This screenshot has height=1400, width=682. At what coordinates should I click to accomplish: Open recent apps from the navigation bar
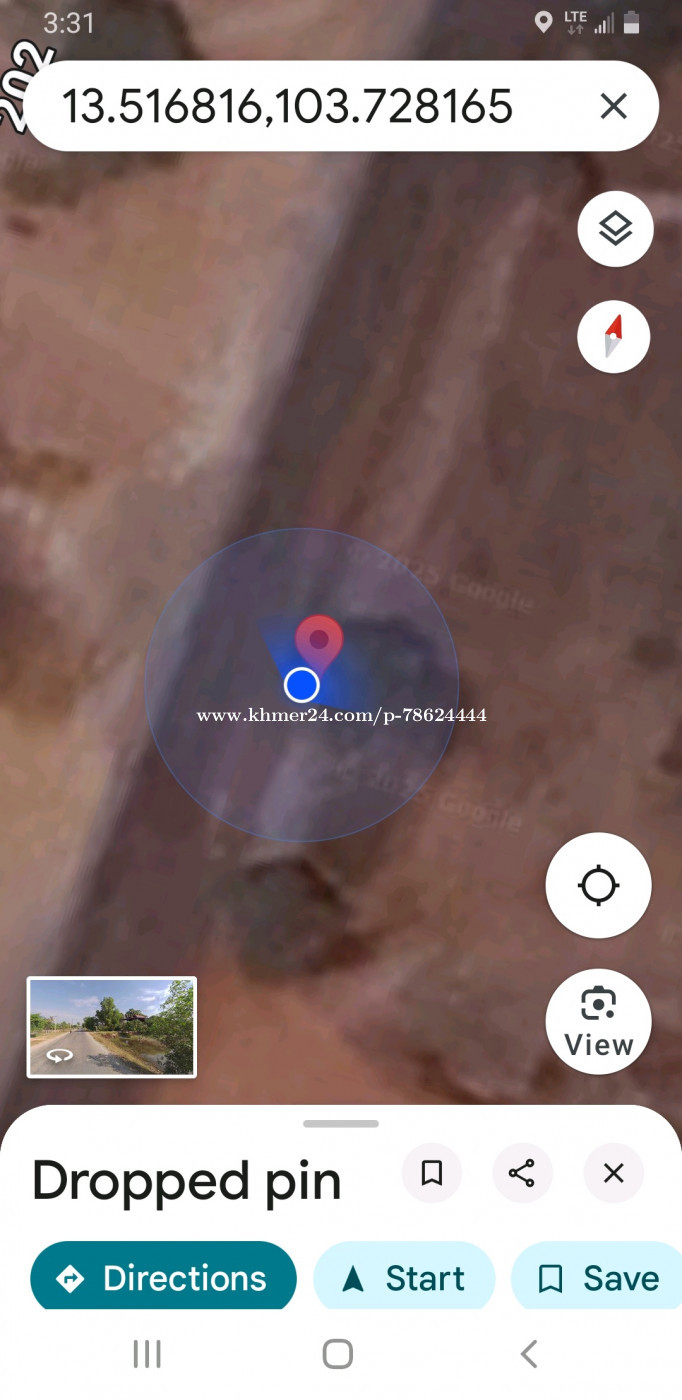coord(147,1354)
